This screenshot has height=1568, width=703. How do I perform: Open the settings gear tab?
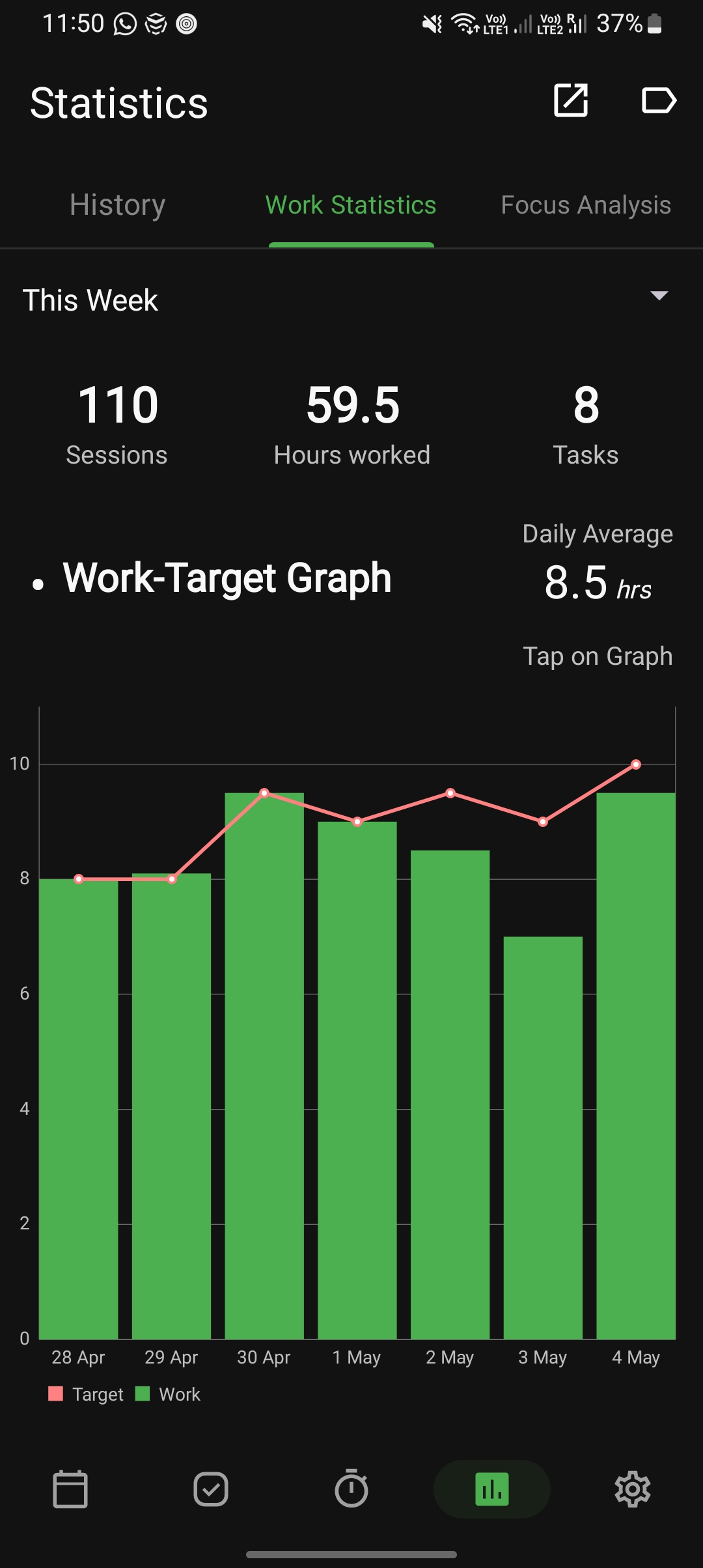(633, 1489)
